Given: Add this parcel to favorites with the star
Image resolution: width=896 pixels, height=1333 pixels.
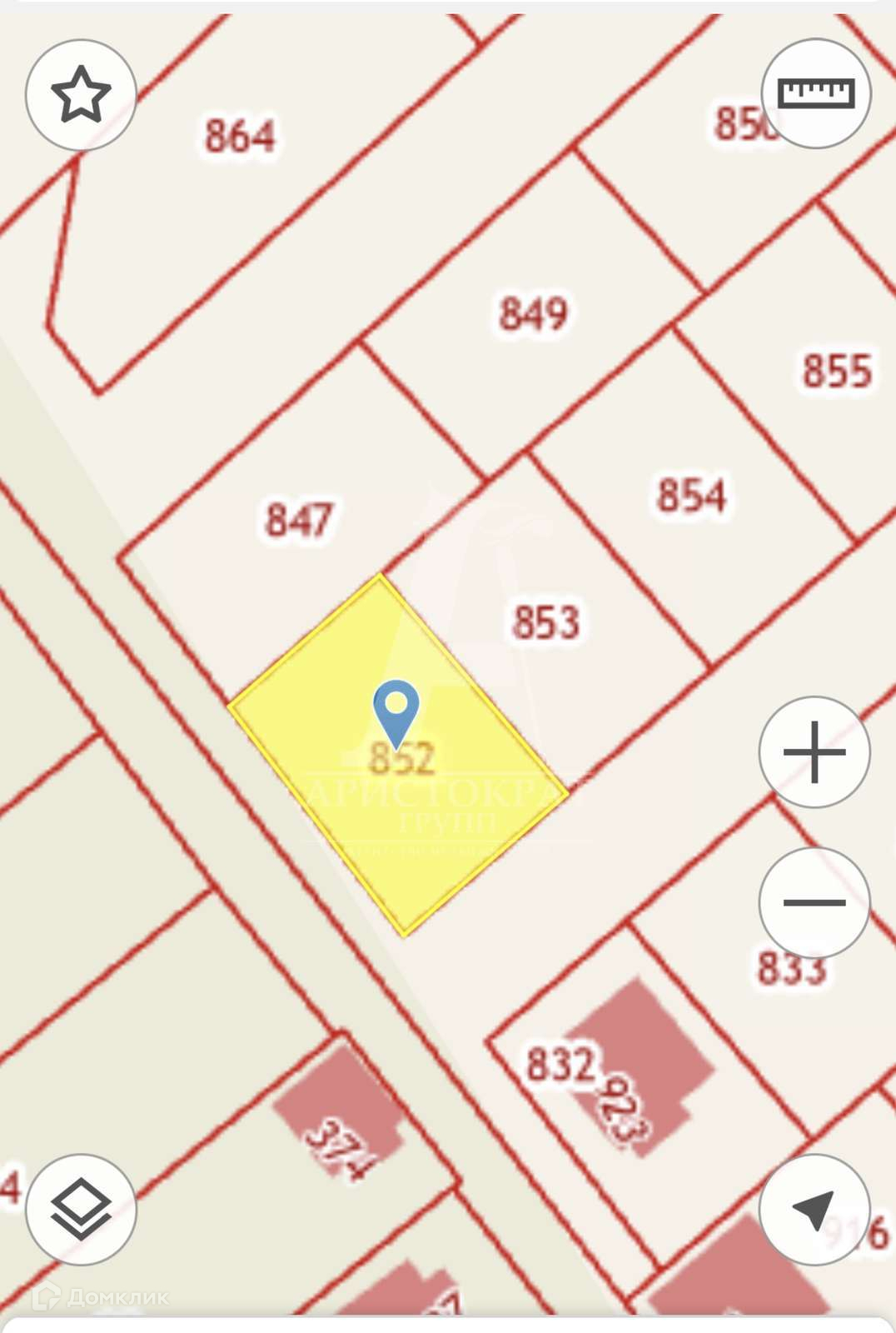Looking at the screenshot, I should coord(81,95).
